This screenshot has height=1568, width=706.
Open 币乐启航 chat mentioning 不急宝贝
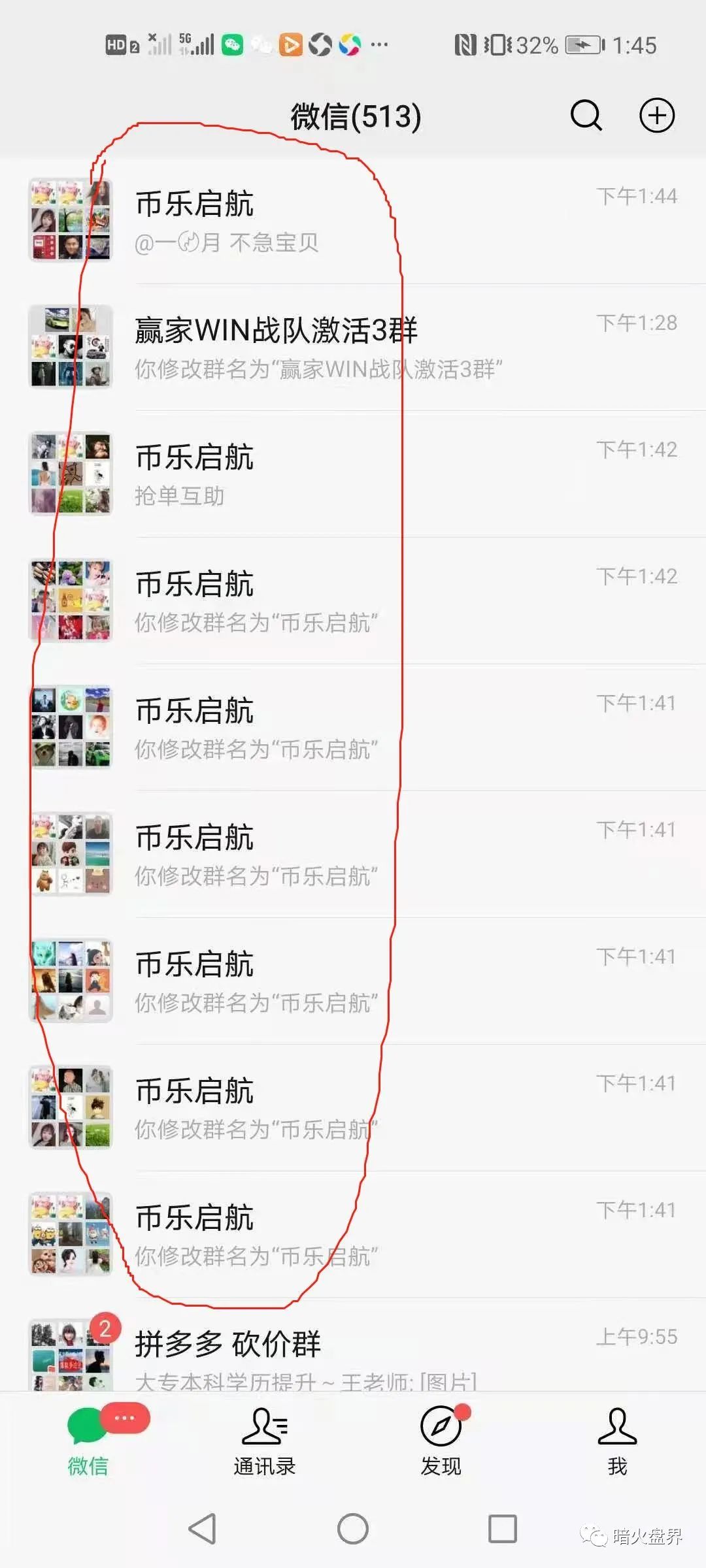[x=353, y=221]
